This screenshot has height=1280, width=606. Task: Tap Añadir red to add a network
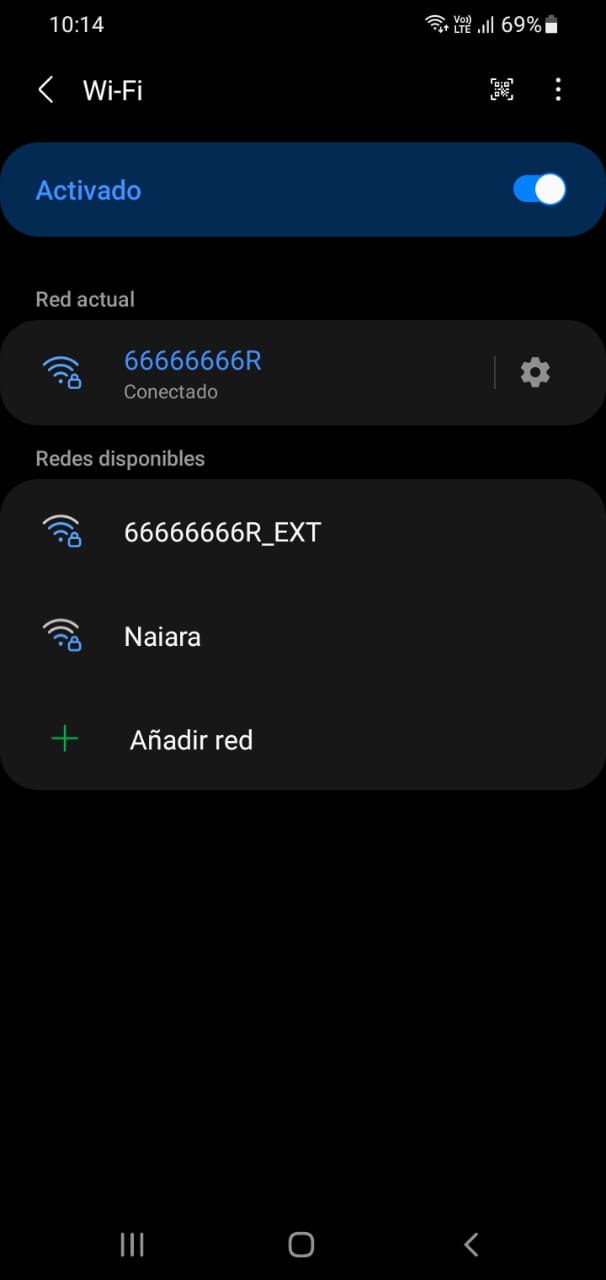tap(190, 741)
